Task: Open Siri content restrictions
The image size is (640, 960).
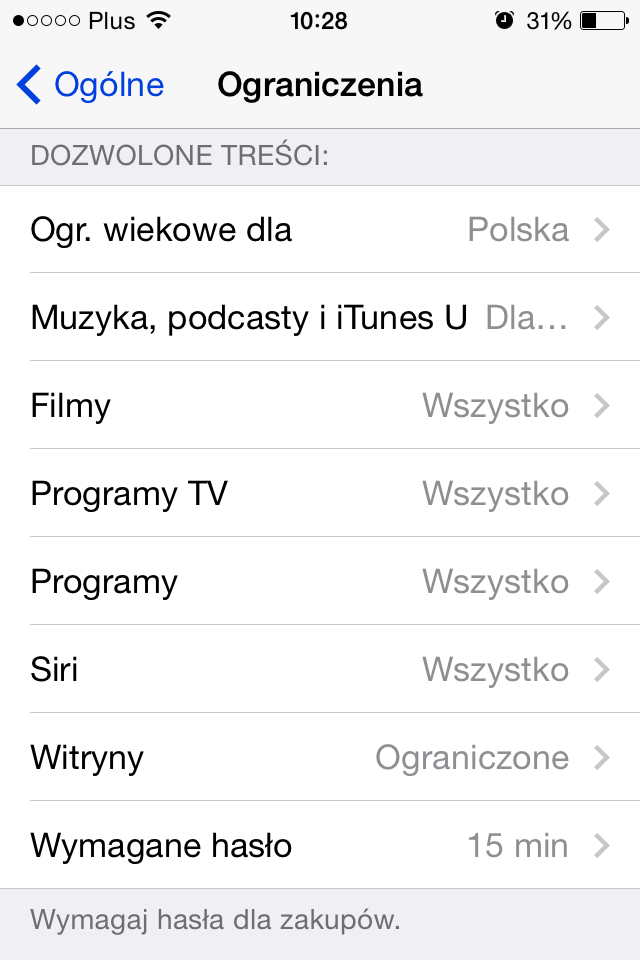Action: [320, 670]
